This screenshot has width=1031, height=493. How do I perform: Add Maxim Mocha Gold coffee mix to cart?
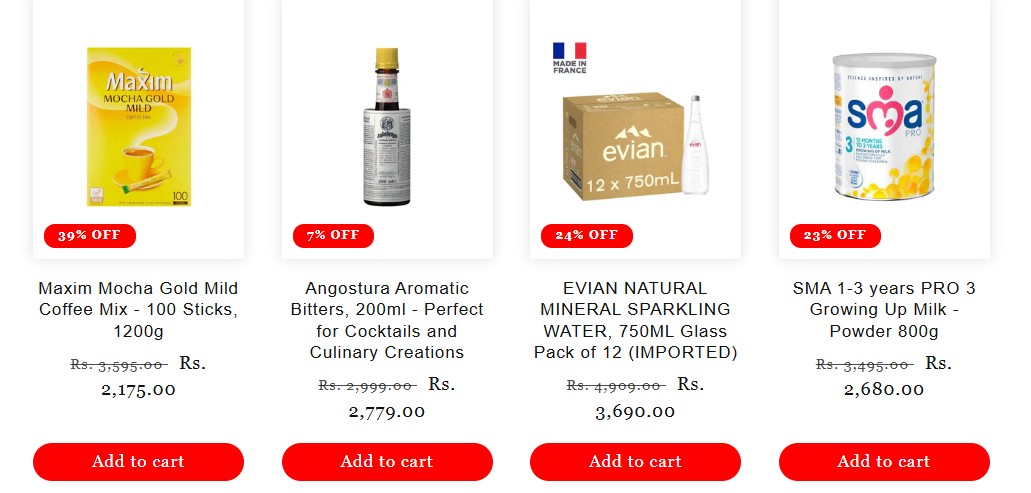coord(138,462)
